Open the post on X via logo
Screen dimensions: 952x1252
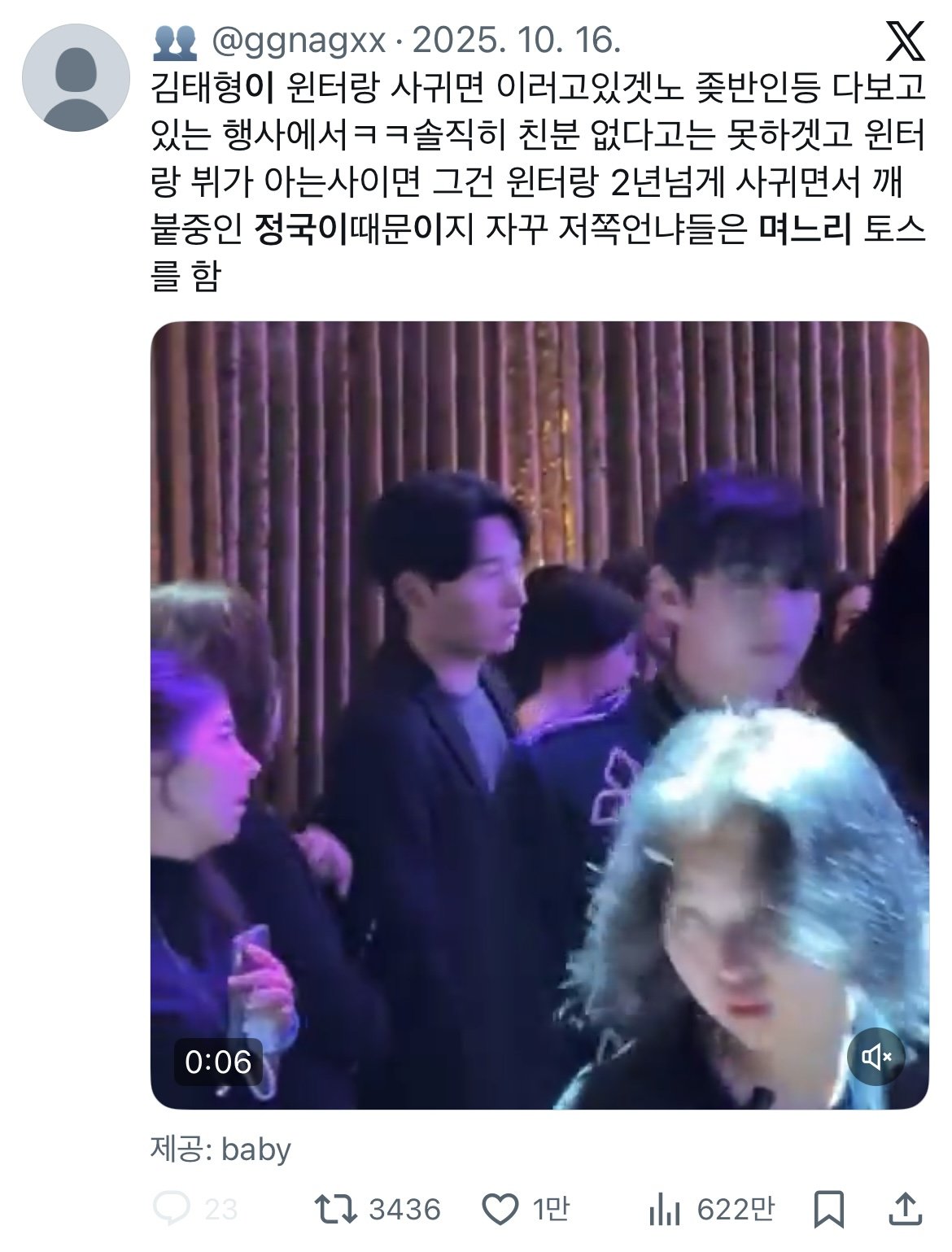904,41
